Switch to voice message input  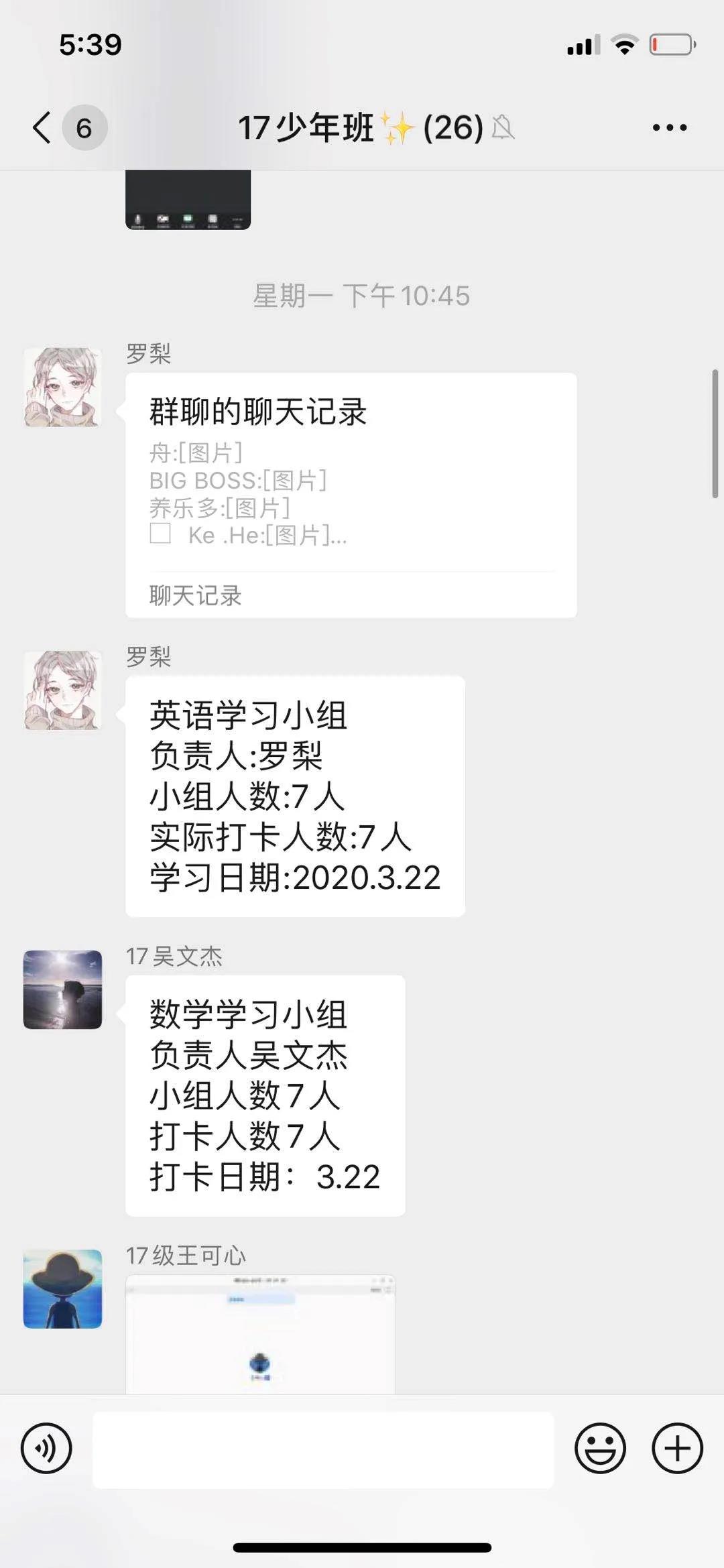click(x=46, y=1447)
